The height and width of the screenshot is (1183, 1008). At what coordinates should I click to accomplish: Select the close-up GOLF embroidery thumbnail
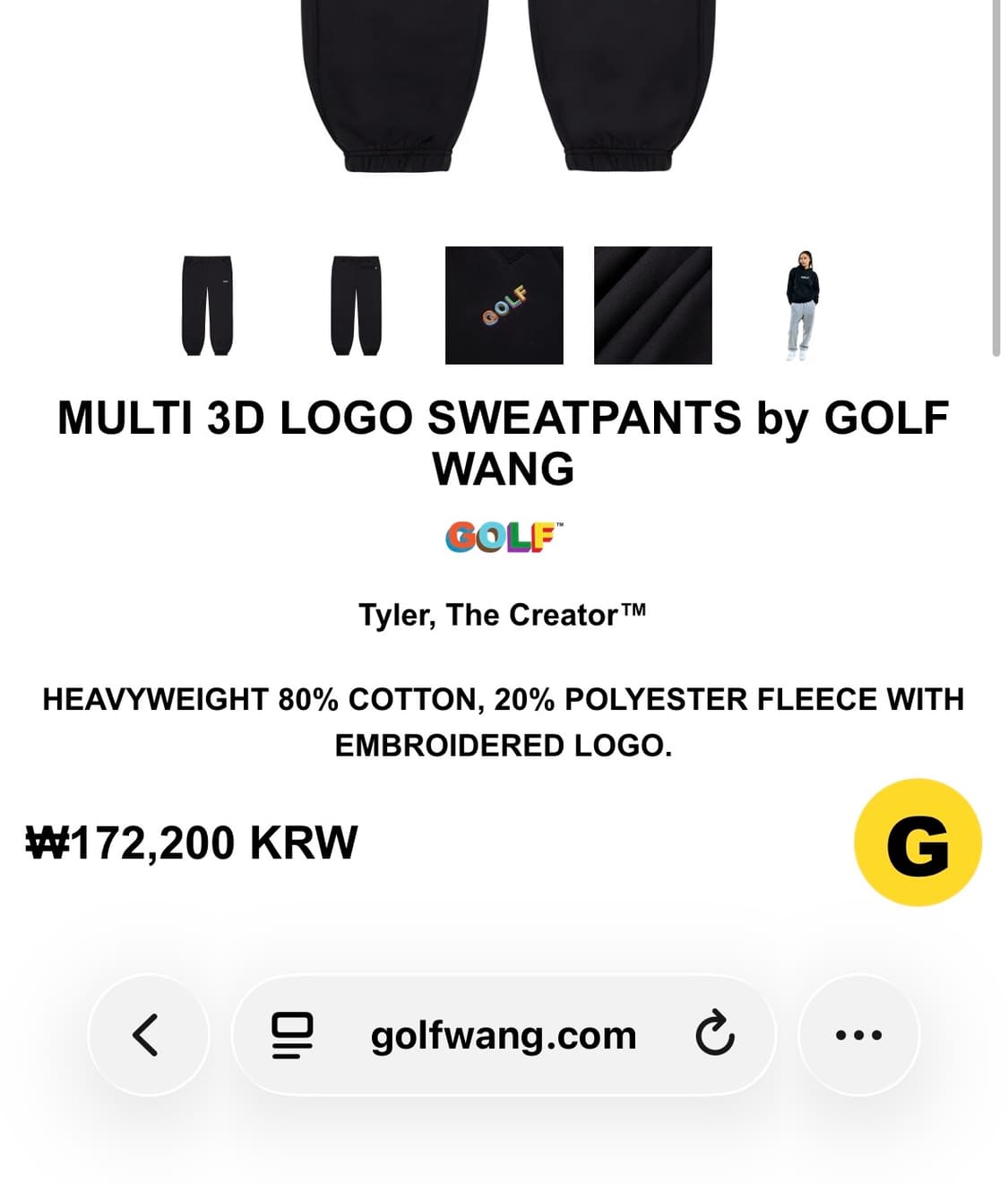coord(503,305)
